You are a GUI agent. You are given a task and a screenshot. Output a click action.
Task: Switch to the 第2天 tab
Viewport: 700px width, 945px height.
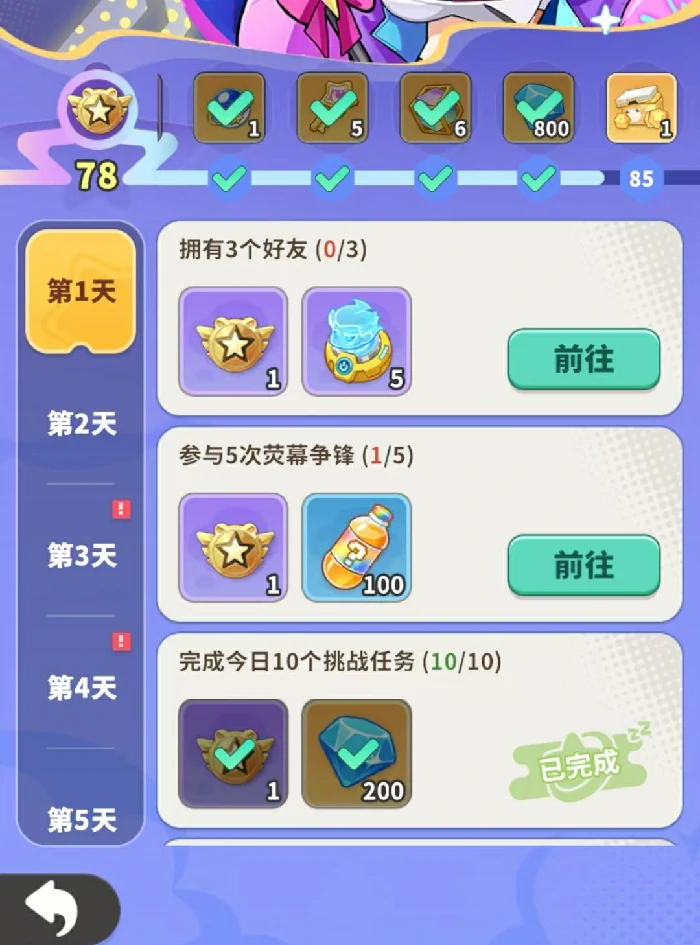[82, 423]
